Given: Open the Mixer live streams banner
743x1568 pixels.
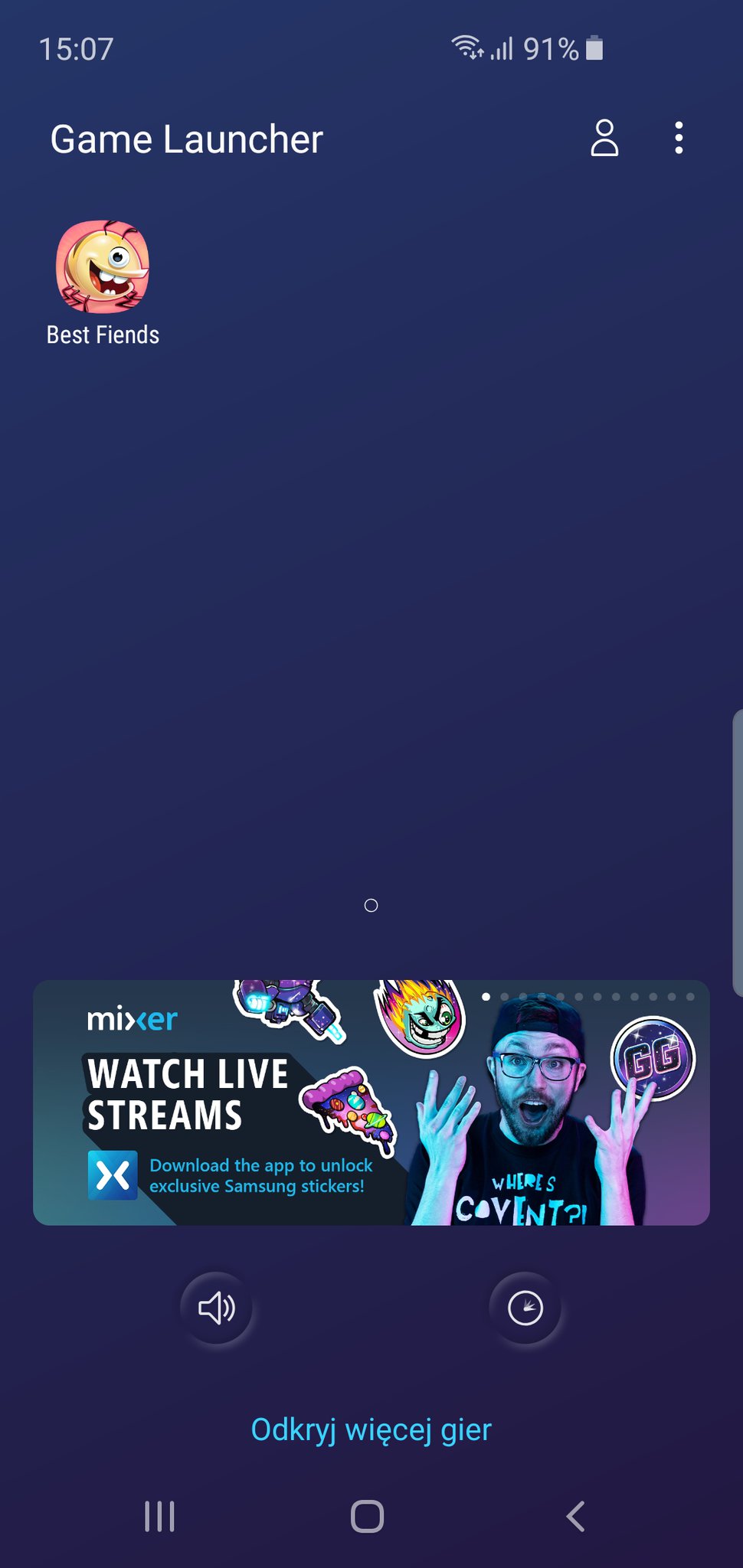Looking at the screenshot, I should click(x=371, y=1102).
